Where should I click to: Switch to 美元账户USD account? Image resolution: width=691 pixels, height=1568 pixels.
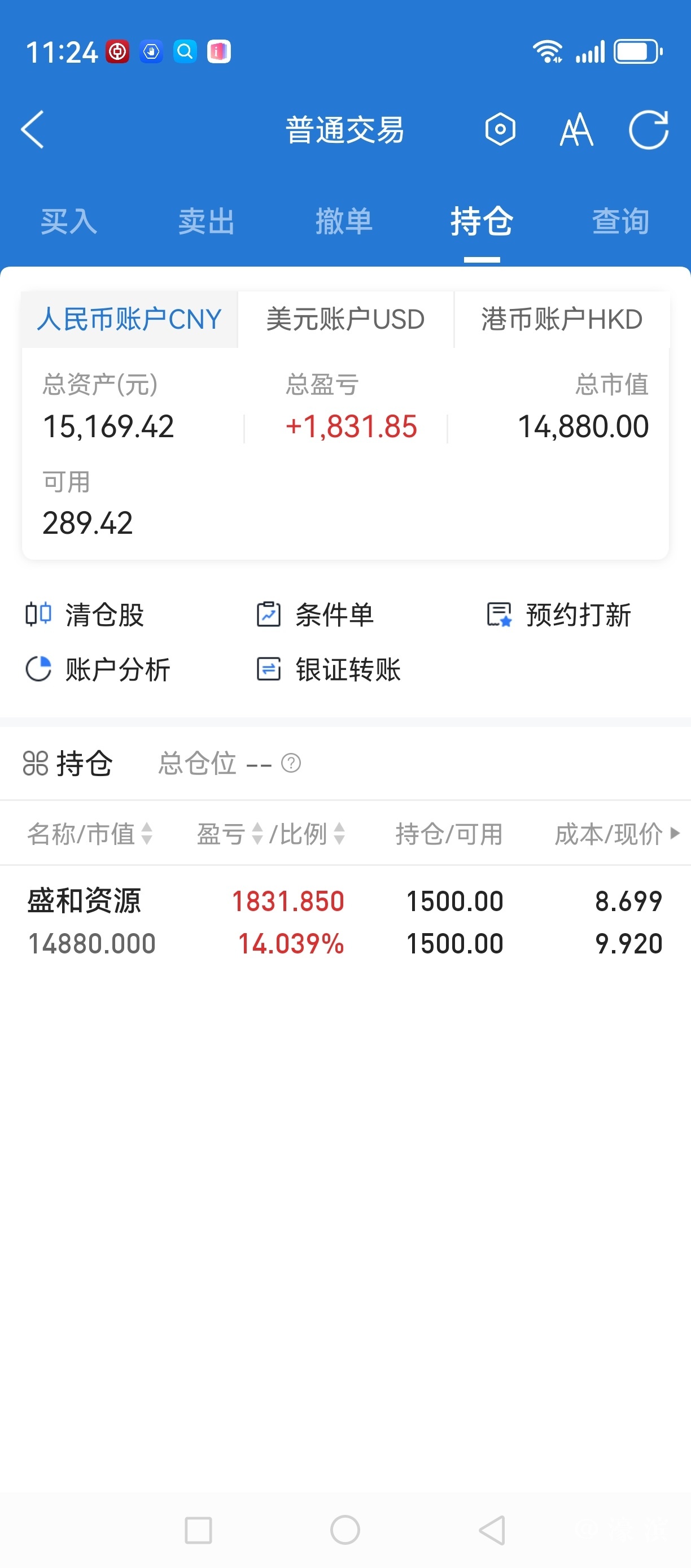click(345, 320)
